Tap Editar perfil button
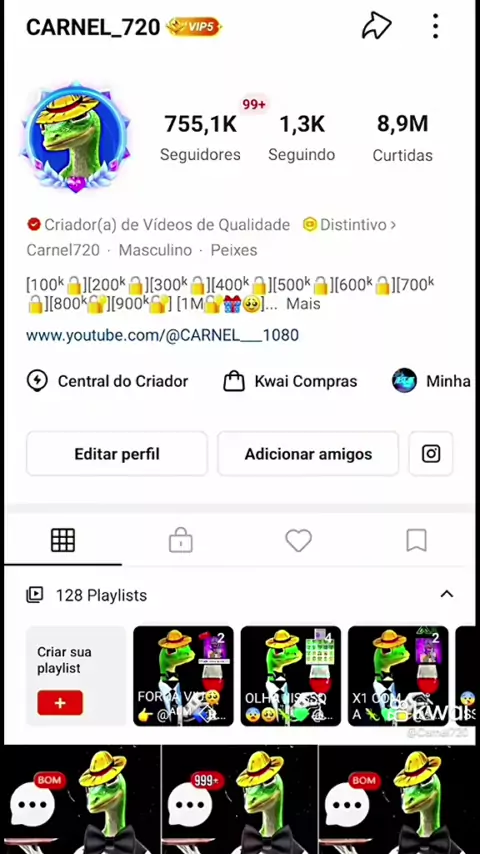The width and height of the screenshot is (480, 854). coord(117,454)
